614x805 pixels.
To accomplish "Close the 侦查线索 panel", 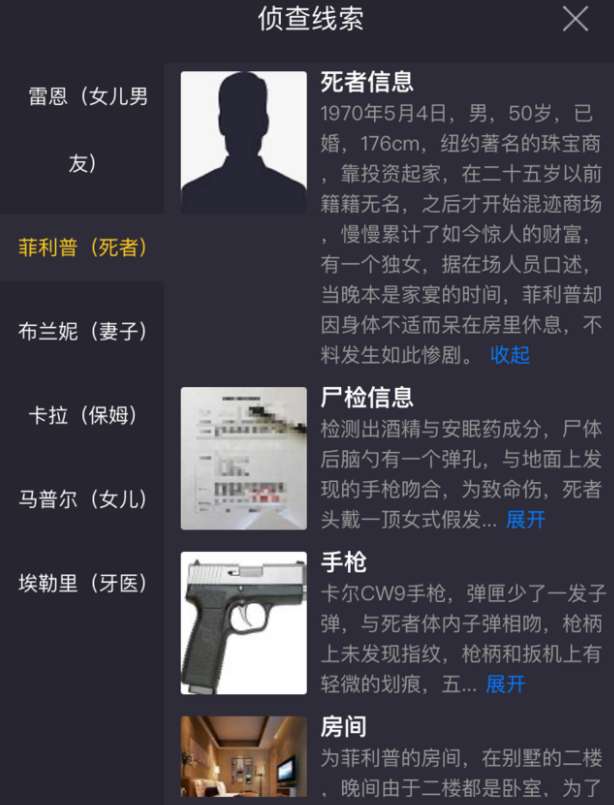I will 575,18.
